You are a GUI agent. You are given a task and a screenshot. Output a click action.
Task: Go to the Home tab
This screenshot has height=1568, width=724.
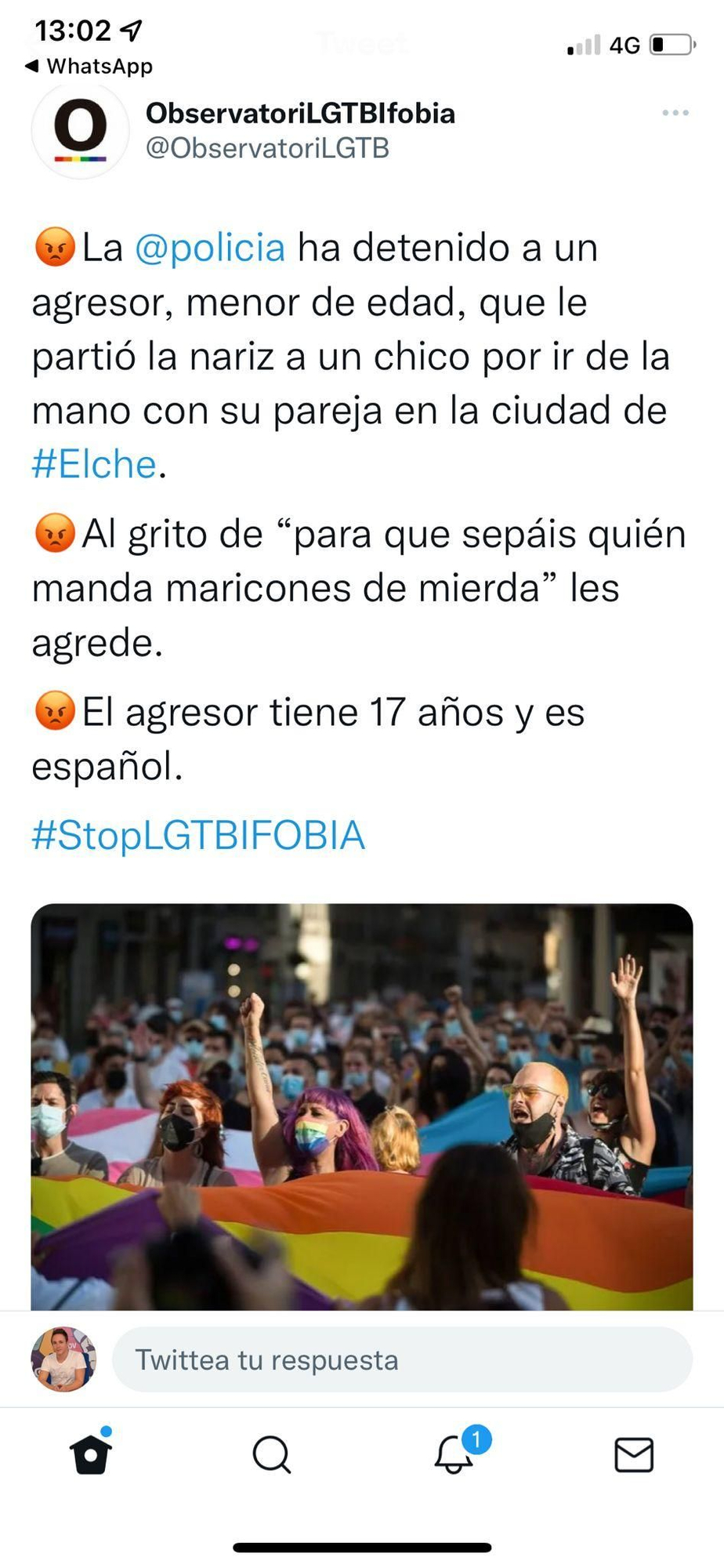click(x=91, y=1455)
